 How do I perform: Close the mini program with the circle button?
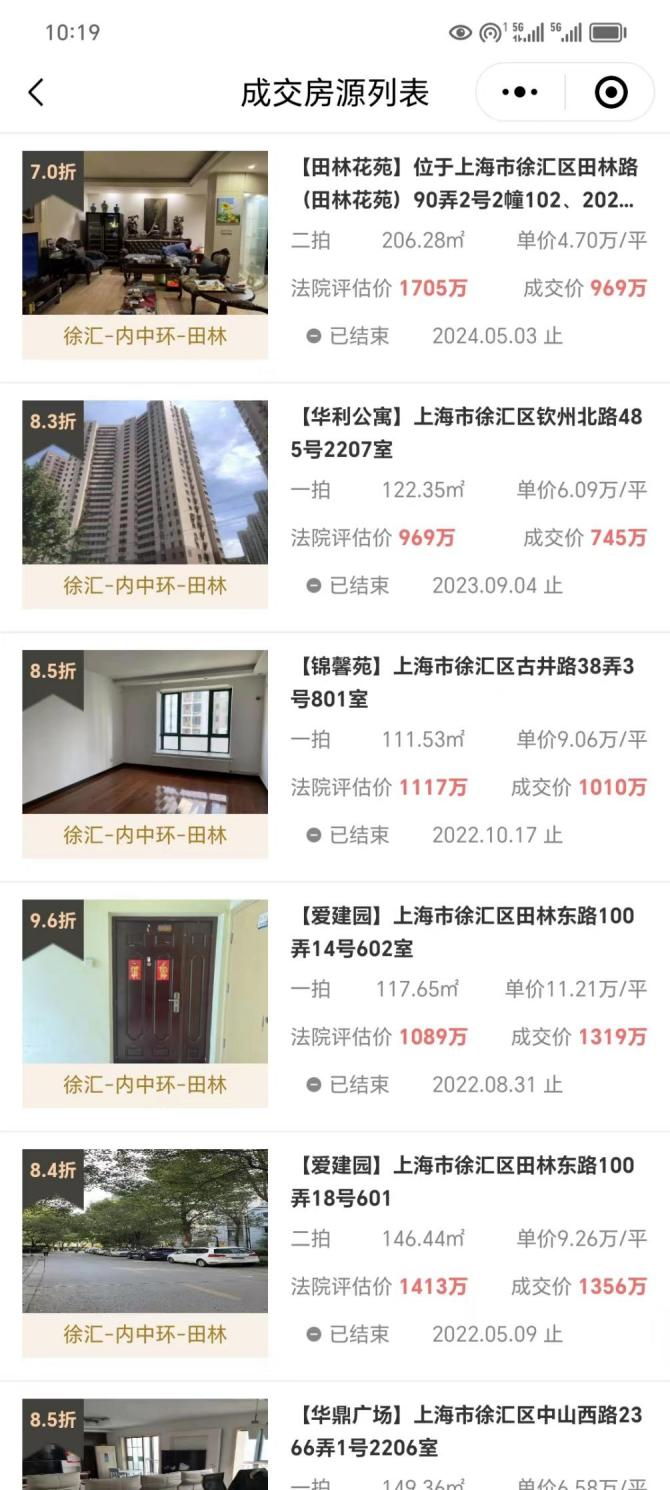[611, 93]
